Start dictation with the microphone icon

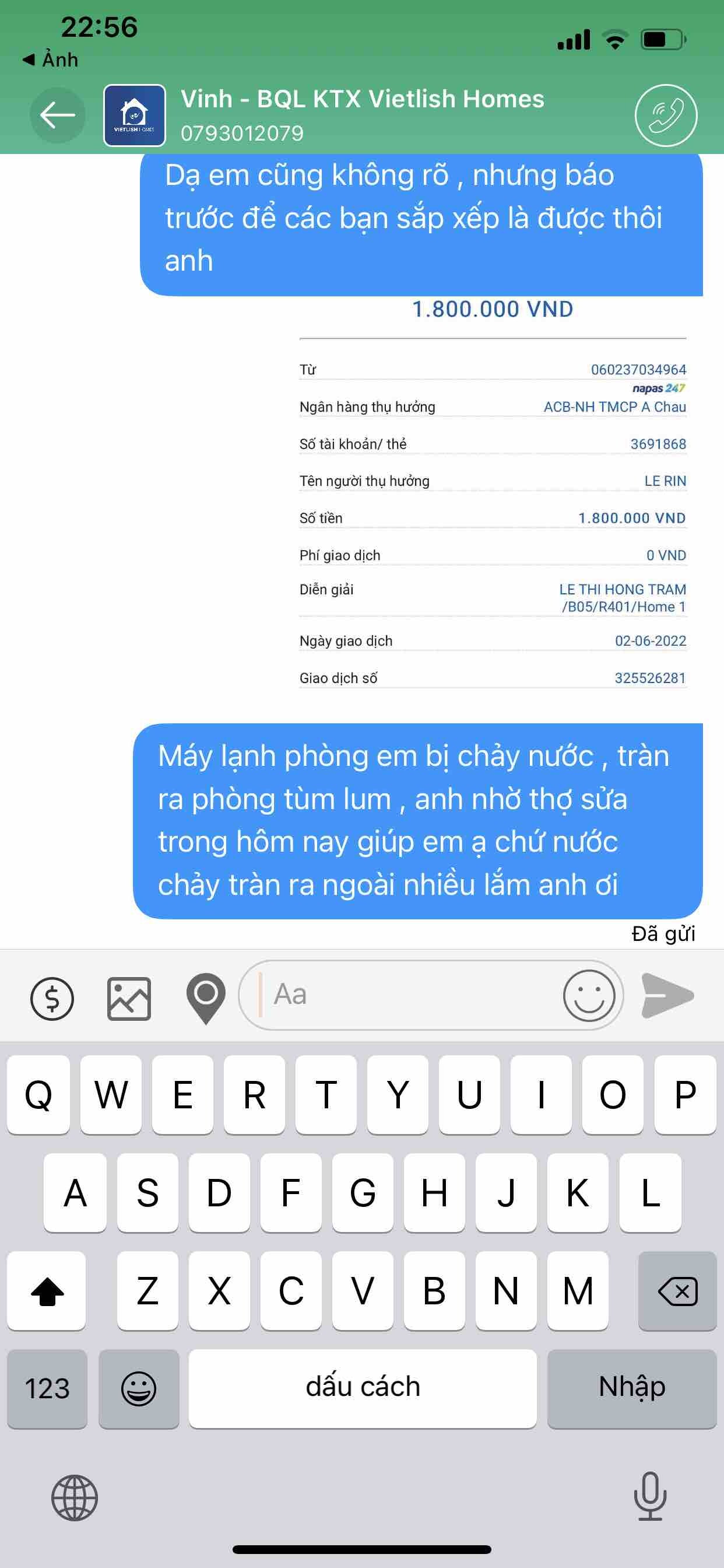[650, 1496]
